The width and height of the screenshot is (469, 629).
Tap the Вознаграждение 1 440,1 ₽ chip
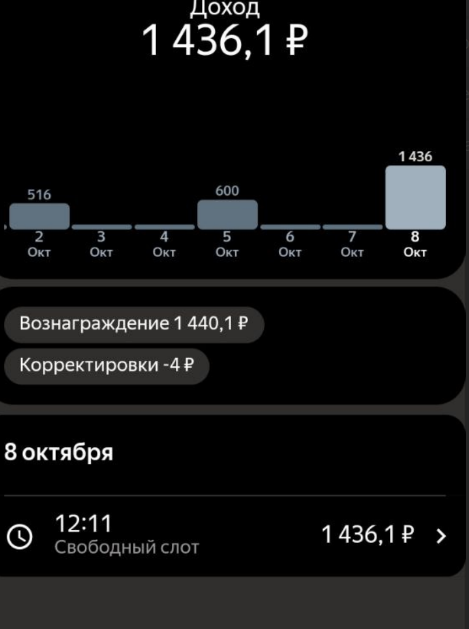coord(134,324)
